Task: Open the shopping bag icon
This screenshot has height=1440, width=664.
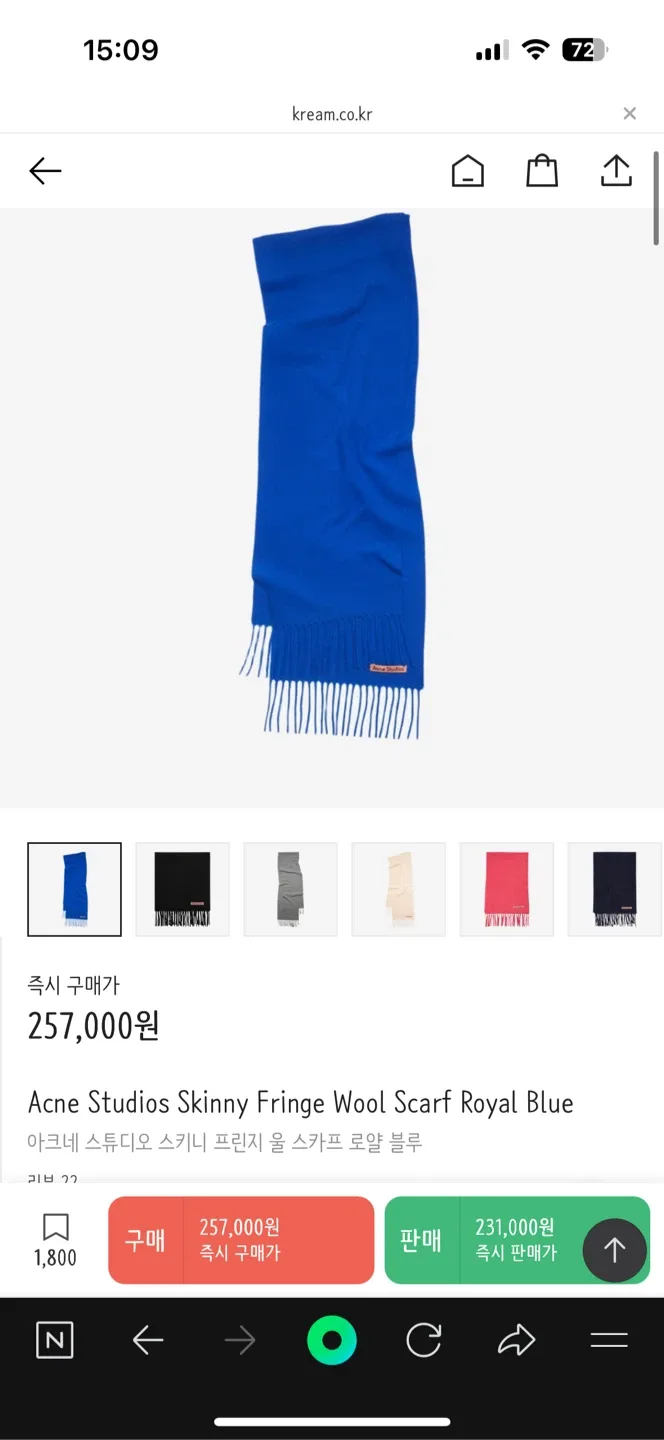Action: tap(541, 171)
